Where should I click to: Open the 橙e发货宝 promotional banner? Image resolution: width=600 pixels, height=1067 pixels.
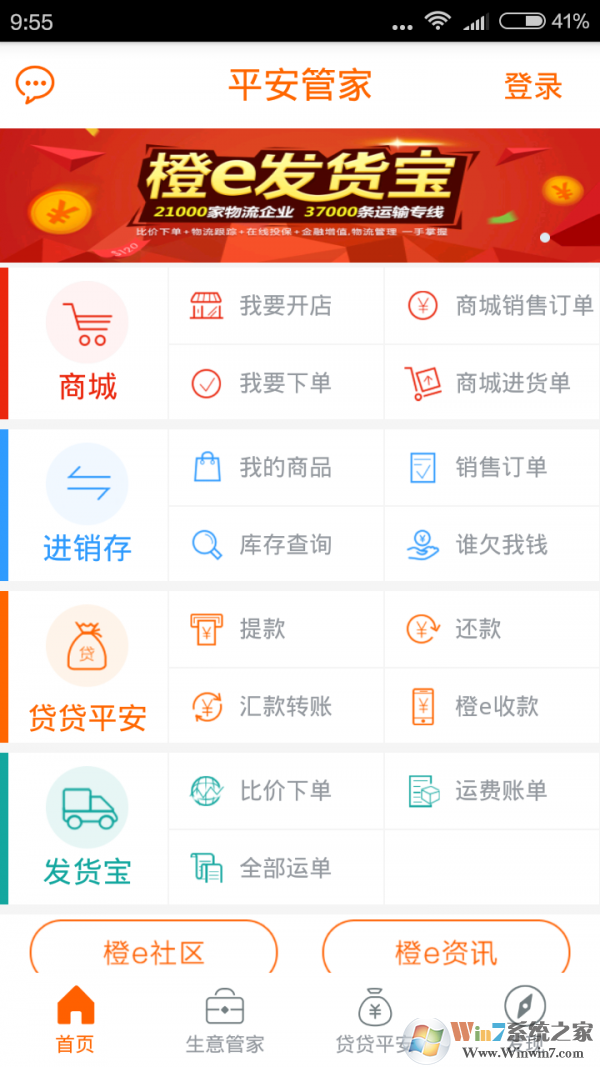300,195
